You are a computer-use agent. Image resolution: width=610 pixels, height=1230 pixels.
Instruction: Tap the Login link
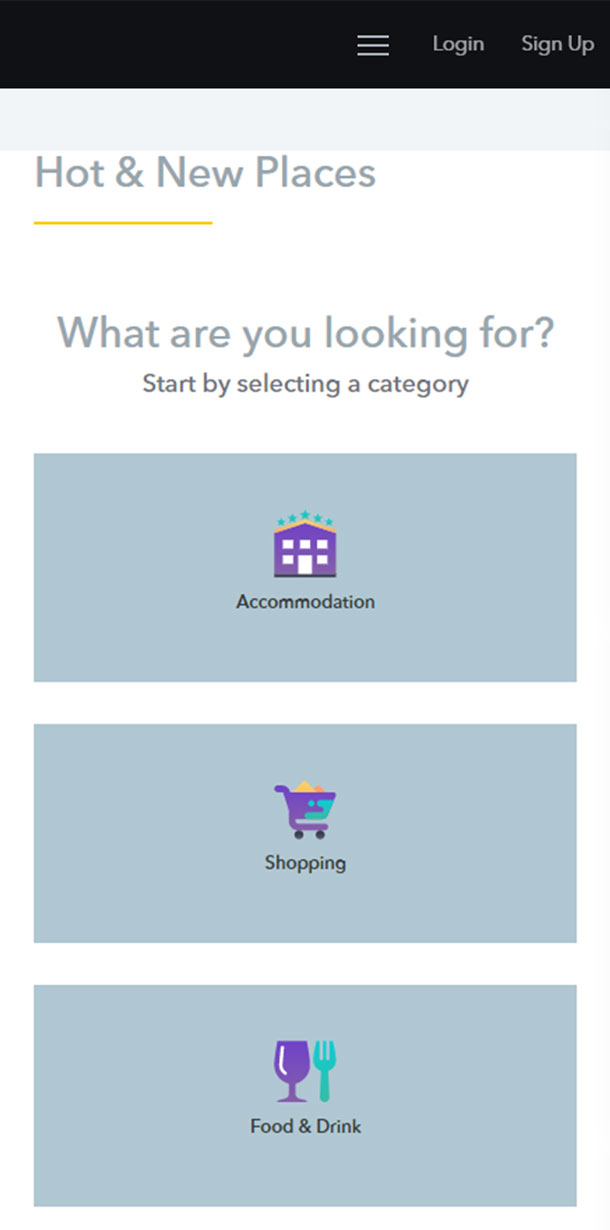[x=458, y=44]
